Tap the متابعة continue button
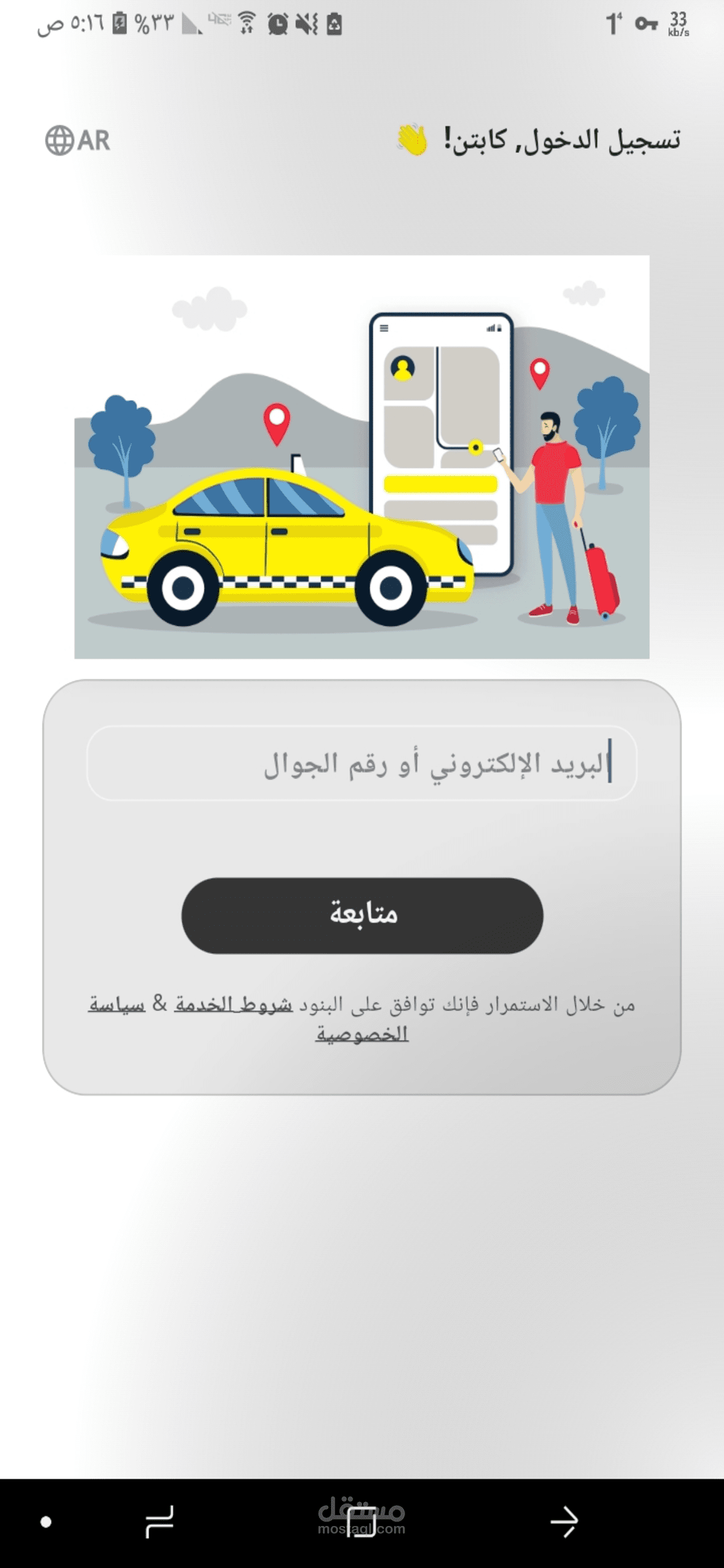The height and width of the screenshot is (1568, 724). pos(362,915)
